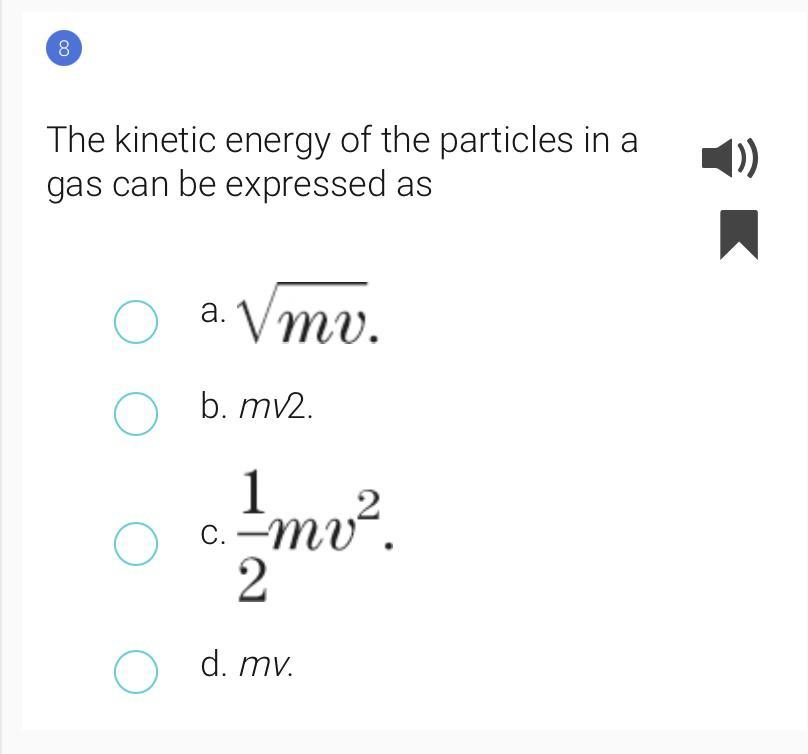Mark option d, mv, as the answer
The width and height of the screenshot is (808, 754).
(135, 671)
